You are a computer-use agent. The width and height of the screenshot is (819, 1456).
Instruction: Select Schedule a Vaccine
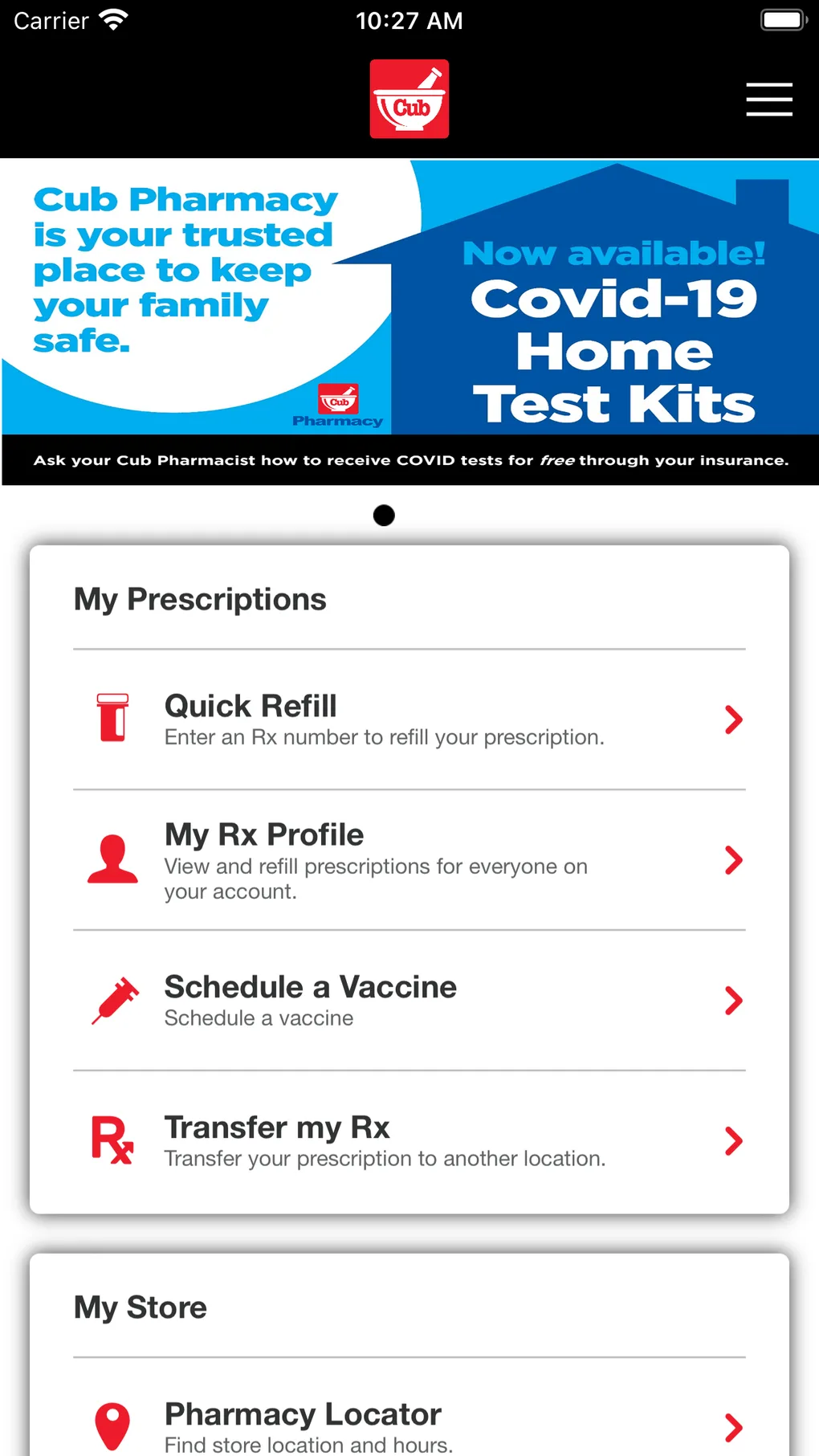(x=409, y=1001)
